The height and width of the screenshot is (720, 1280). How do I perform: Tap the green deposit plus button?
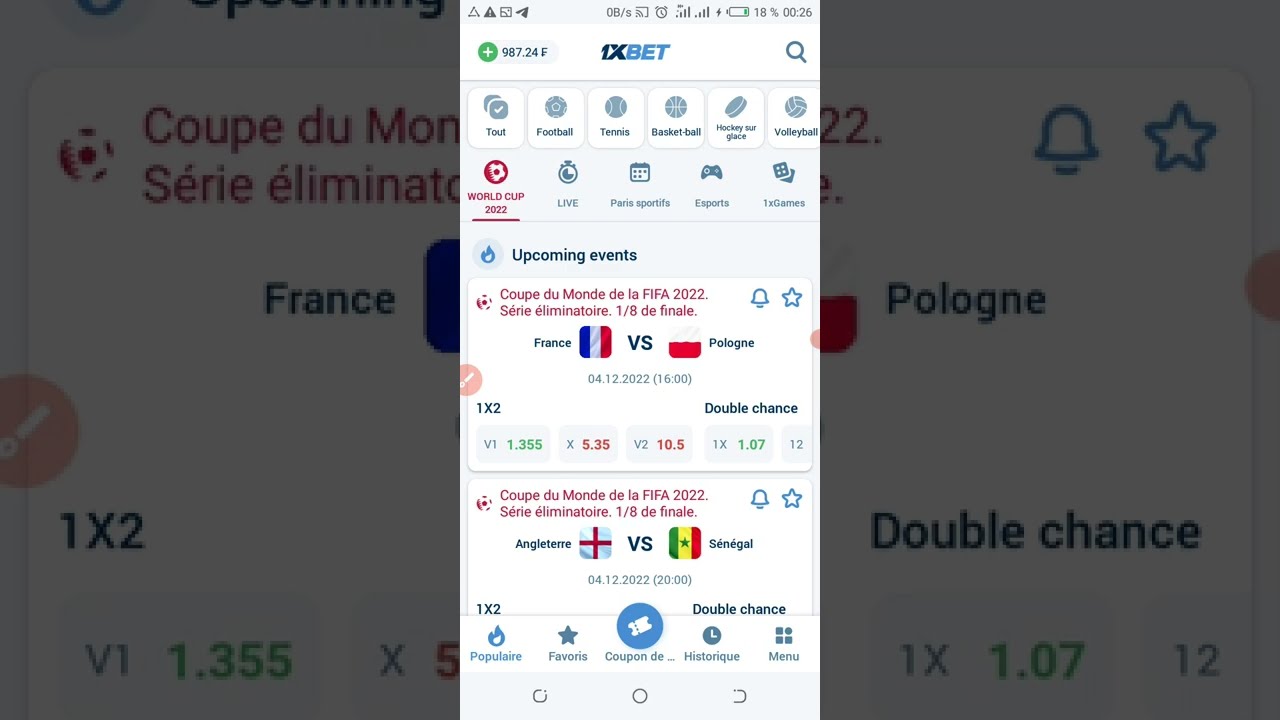[x=488, y=52]
